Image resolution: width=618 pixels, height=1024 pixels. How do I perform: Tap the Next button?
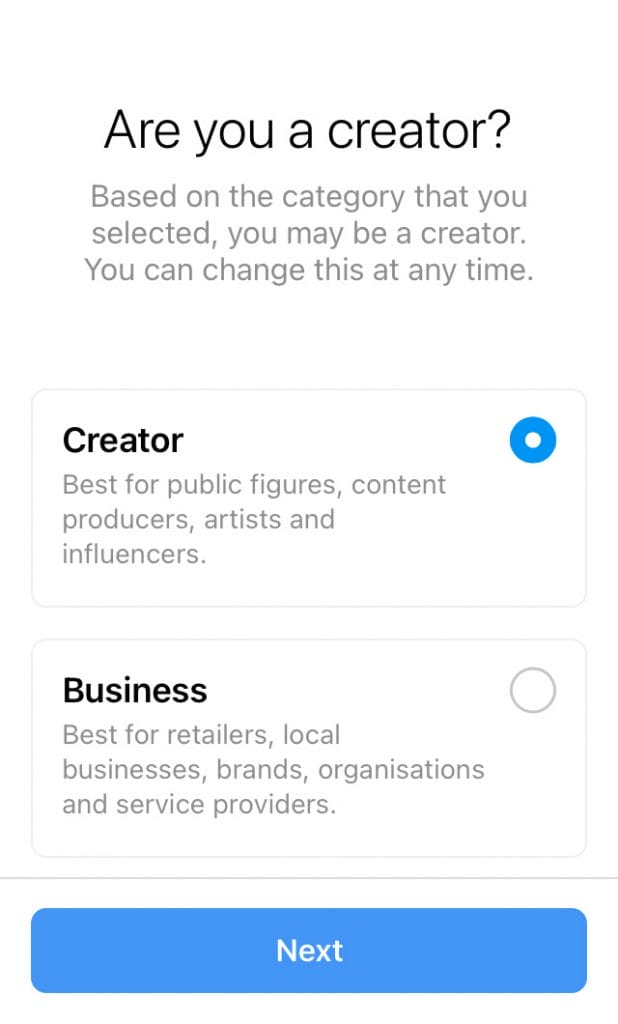click(x=309, y=950)
